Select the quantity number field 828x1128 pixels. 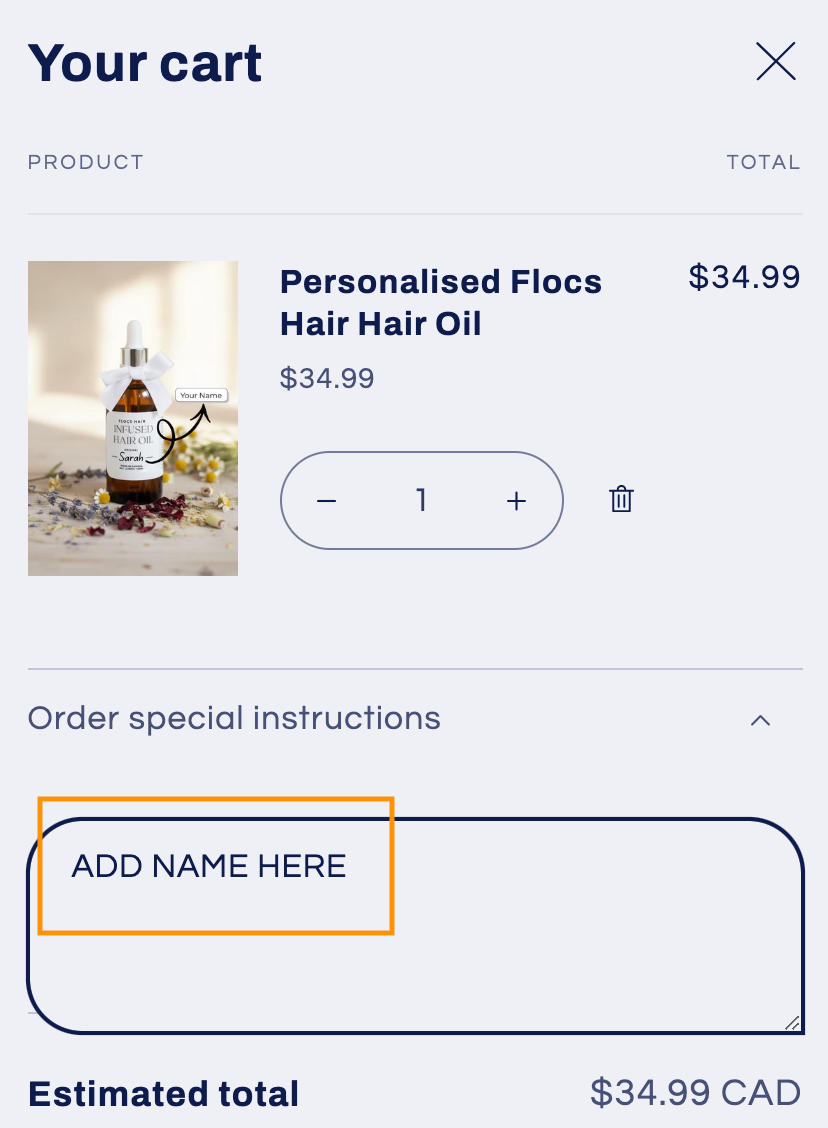(422, 501)
